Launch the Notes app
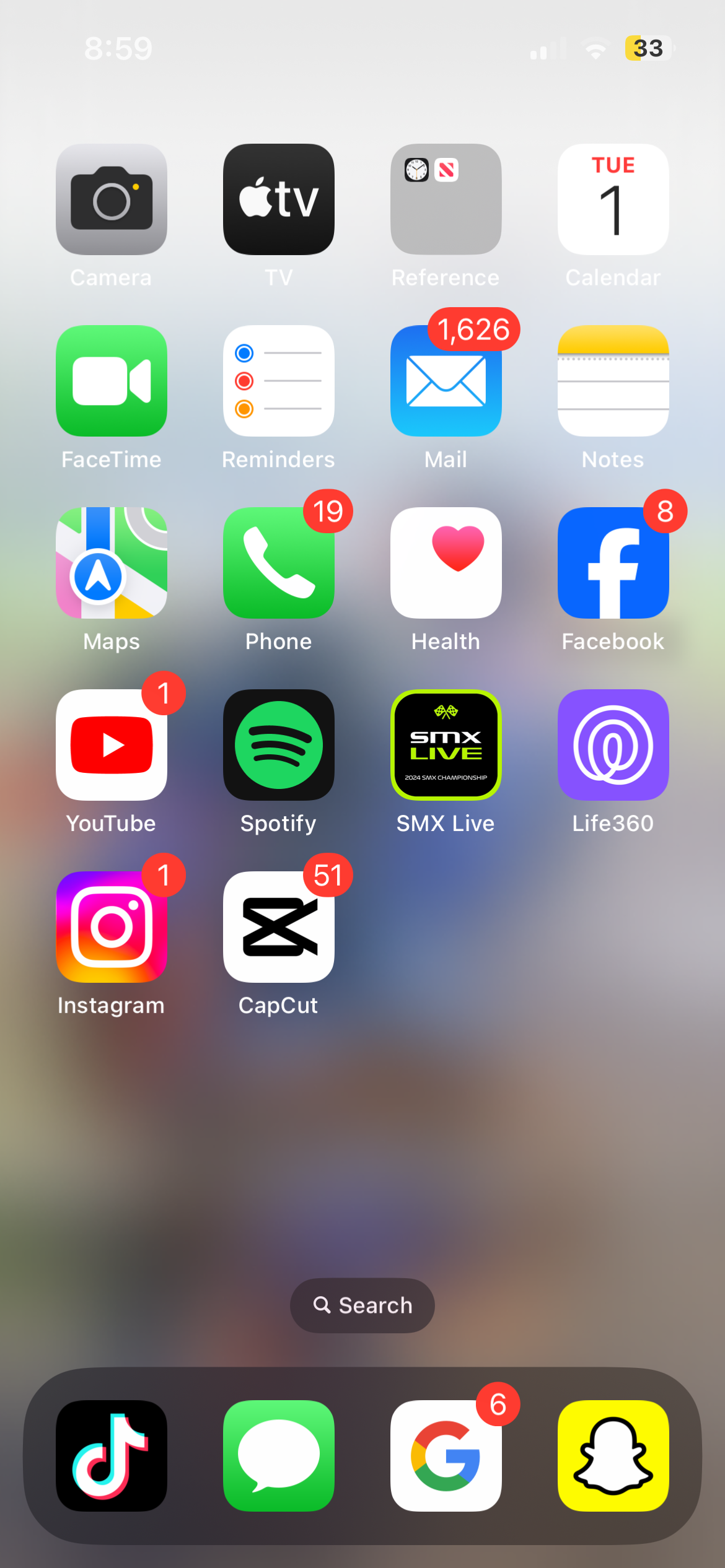The width and height of the screenshot is (725, 1568). pyautogui.click(x=613, y=381)
